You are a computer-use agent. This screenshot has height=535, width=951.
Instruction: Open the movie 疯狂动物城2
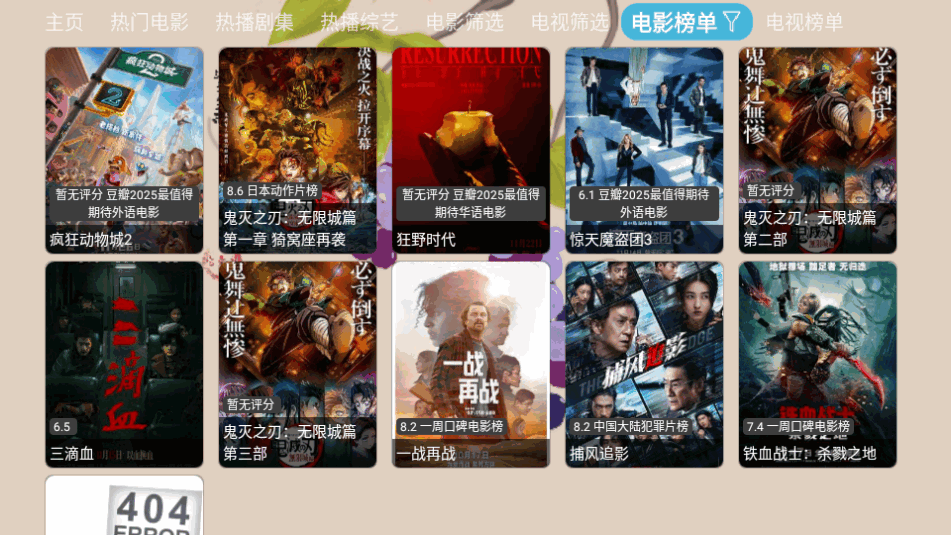coord(124,150)
